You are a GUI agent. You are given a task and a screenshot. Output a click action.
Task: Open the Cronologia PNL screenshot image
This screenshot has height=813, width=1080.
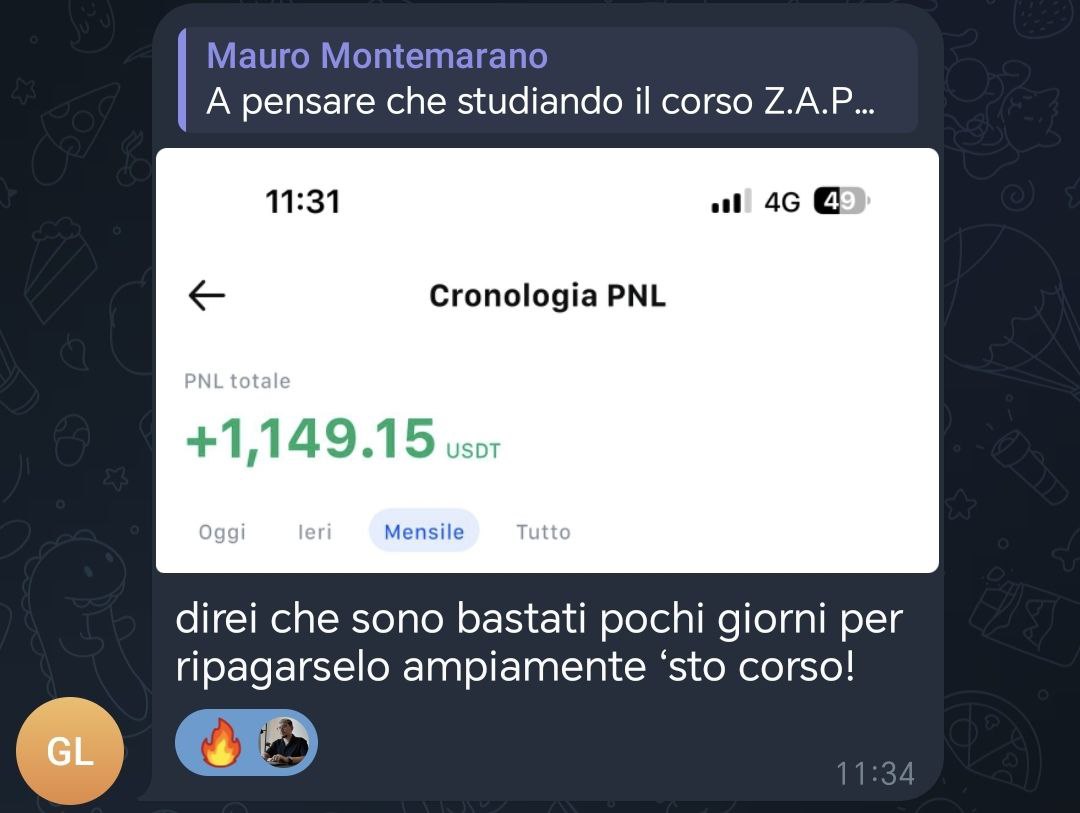pos(547,360)
